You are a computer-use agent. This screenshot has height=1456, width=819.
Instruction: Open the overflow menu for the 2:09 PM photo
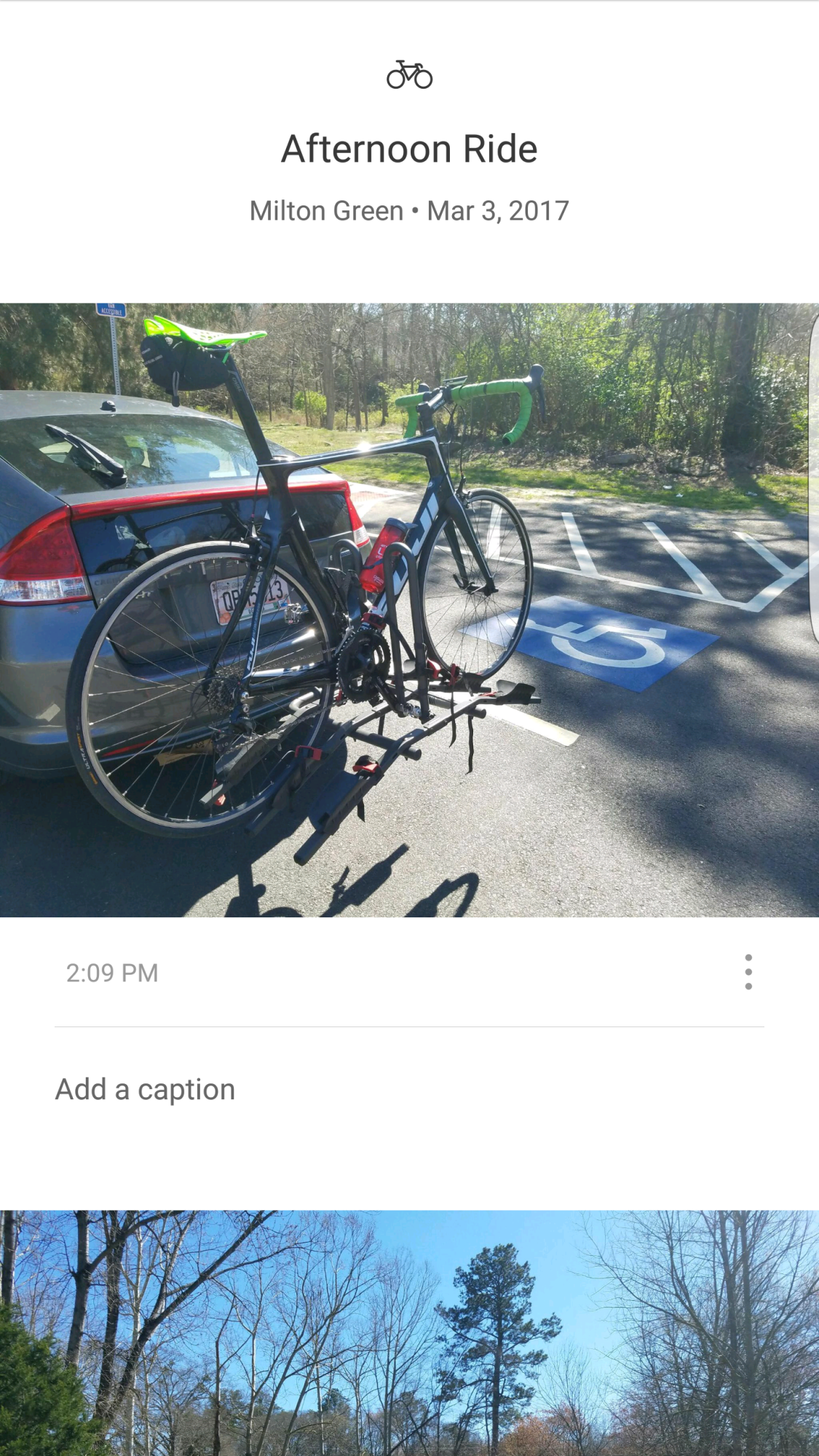click(748, 972)
